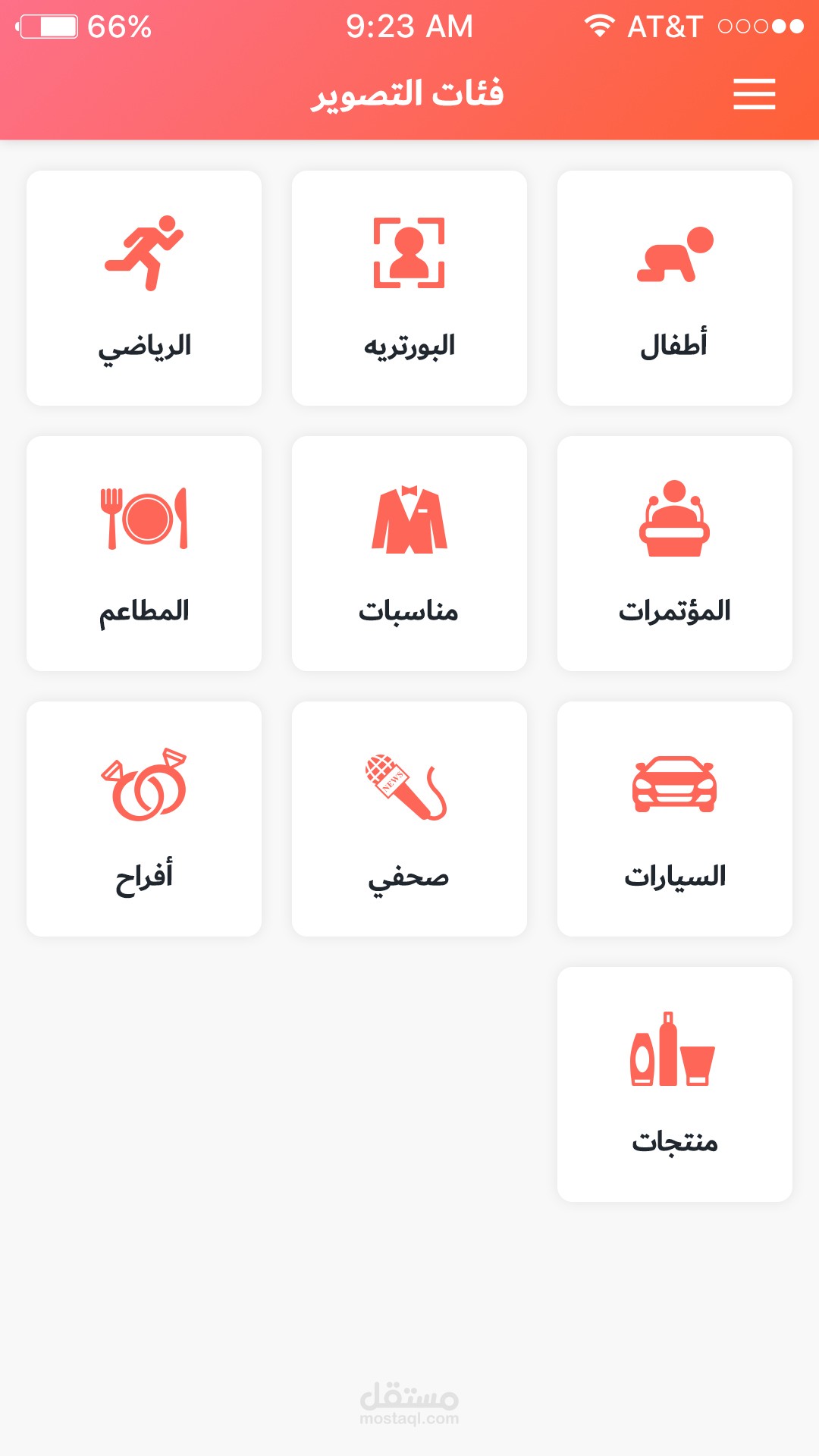819x1456 pixels.
Task: Open the السيارات (cars) category
Action: [674, 819]
